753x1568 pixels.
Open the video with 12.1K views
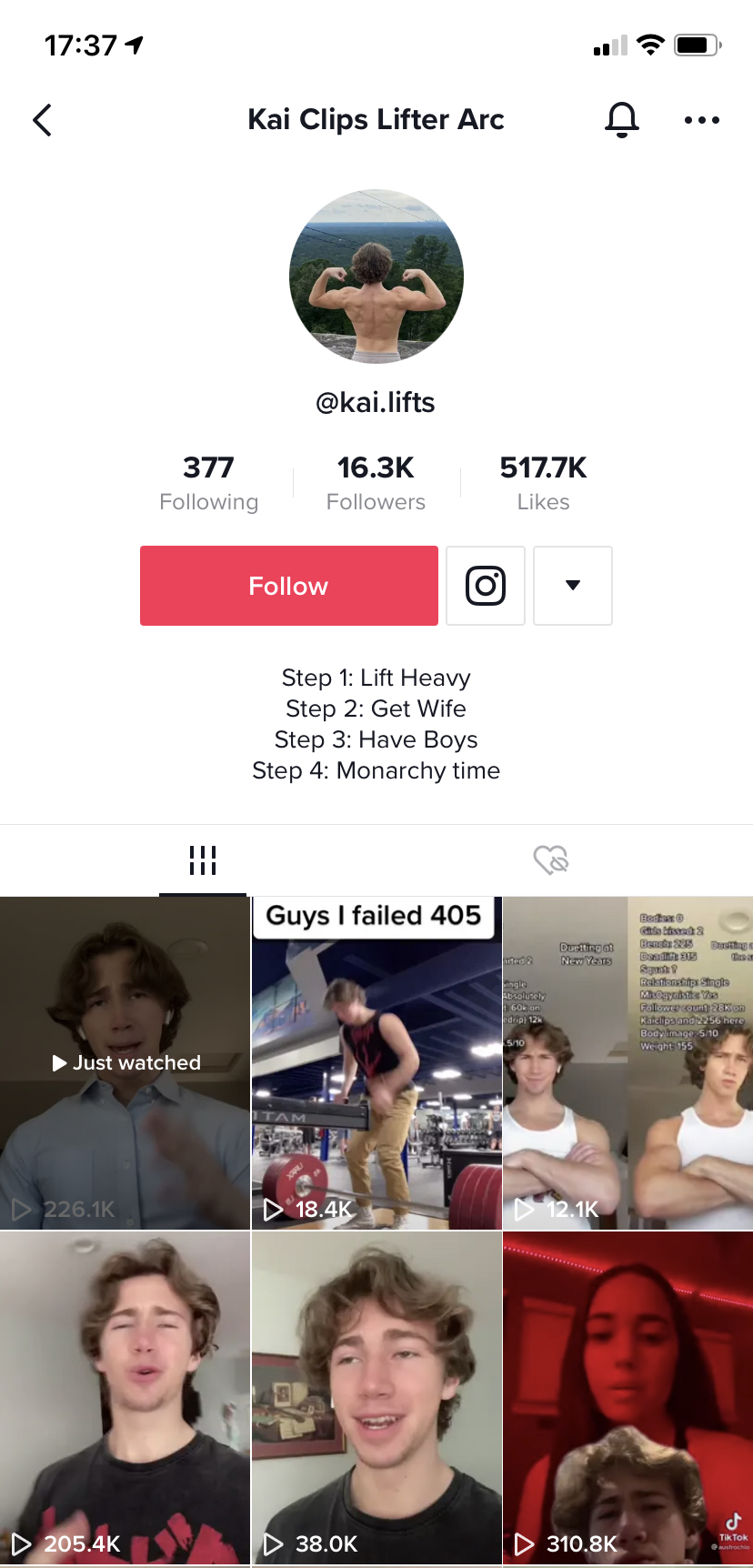click(x=627, y=1063)
